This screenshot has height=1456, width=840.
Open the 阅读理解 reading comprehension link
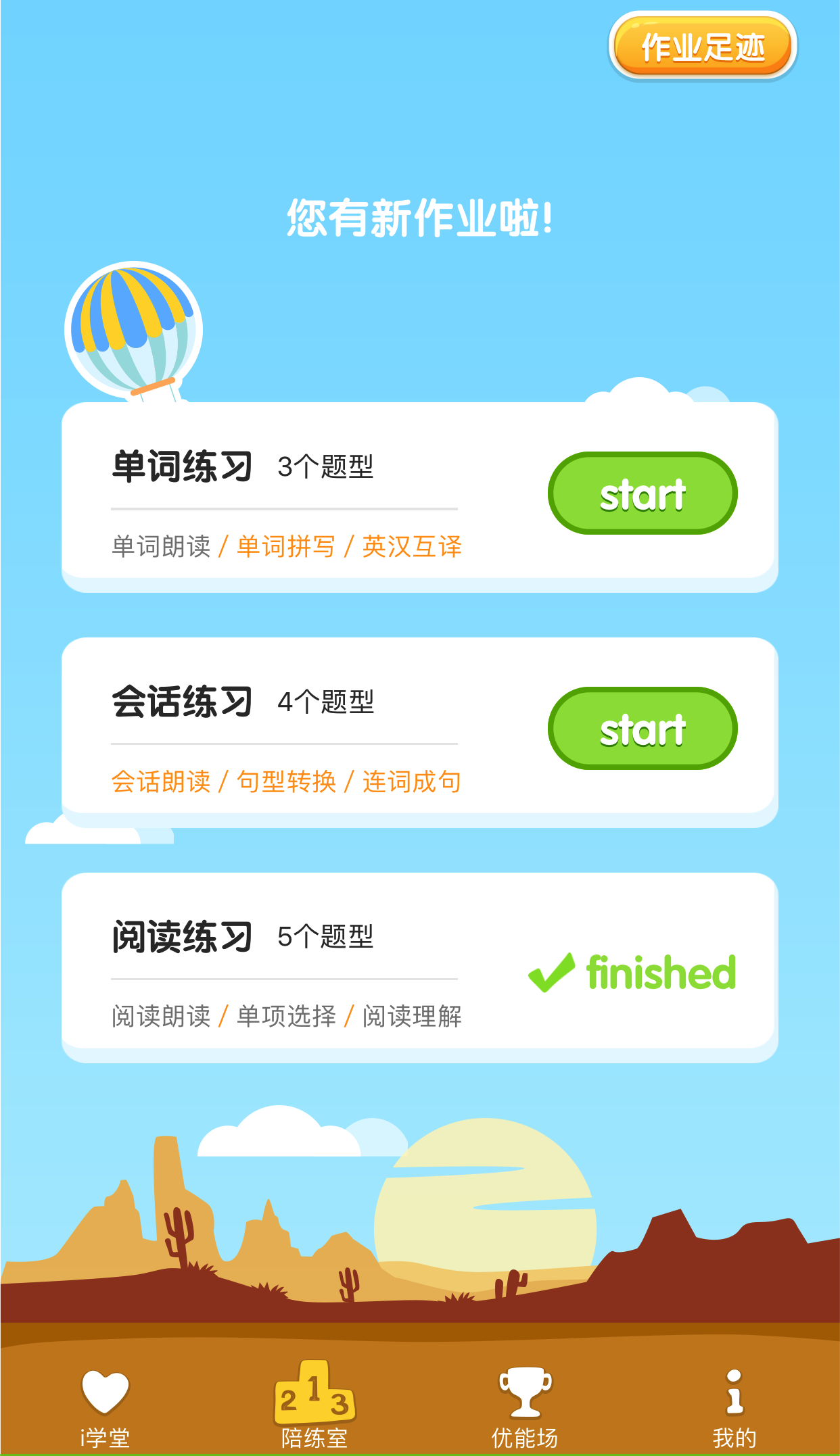point(413,1014)
